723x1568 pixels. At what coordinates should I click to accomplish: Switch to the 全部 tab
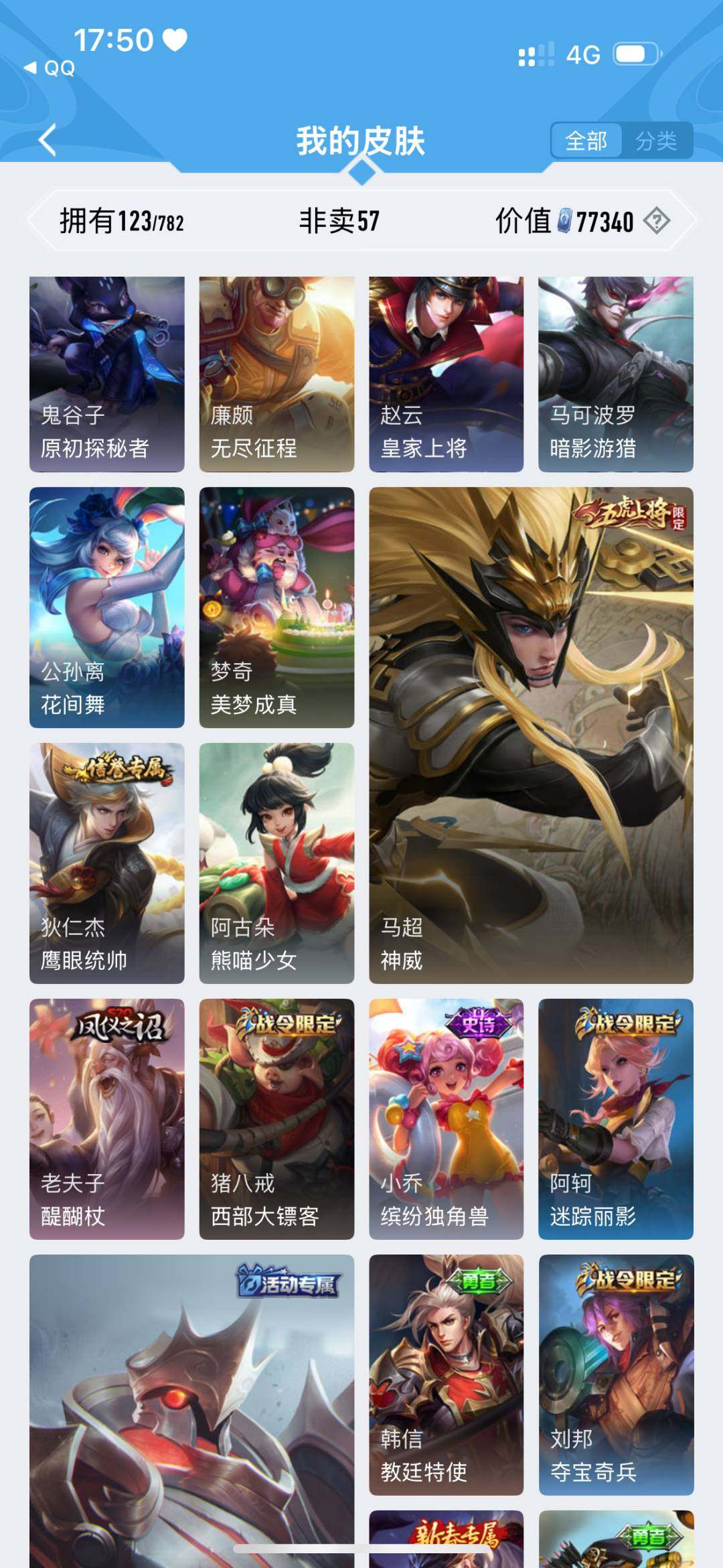click(x=588, y=141)
